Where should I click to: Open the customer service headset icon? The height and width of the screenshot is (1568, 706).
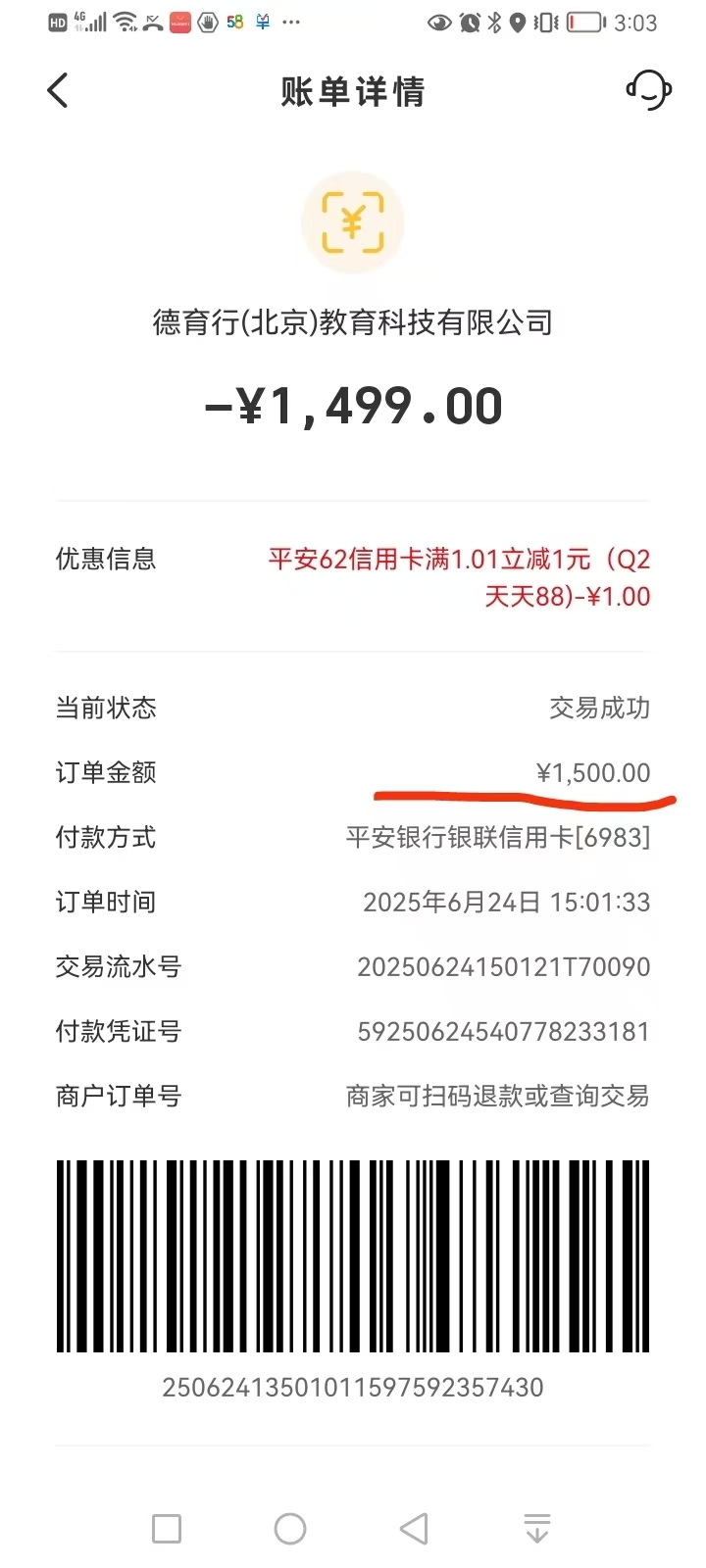pos(648,90)
